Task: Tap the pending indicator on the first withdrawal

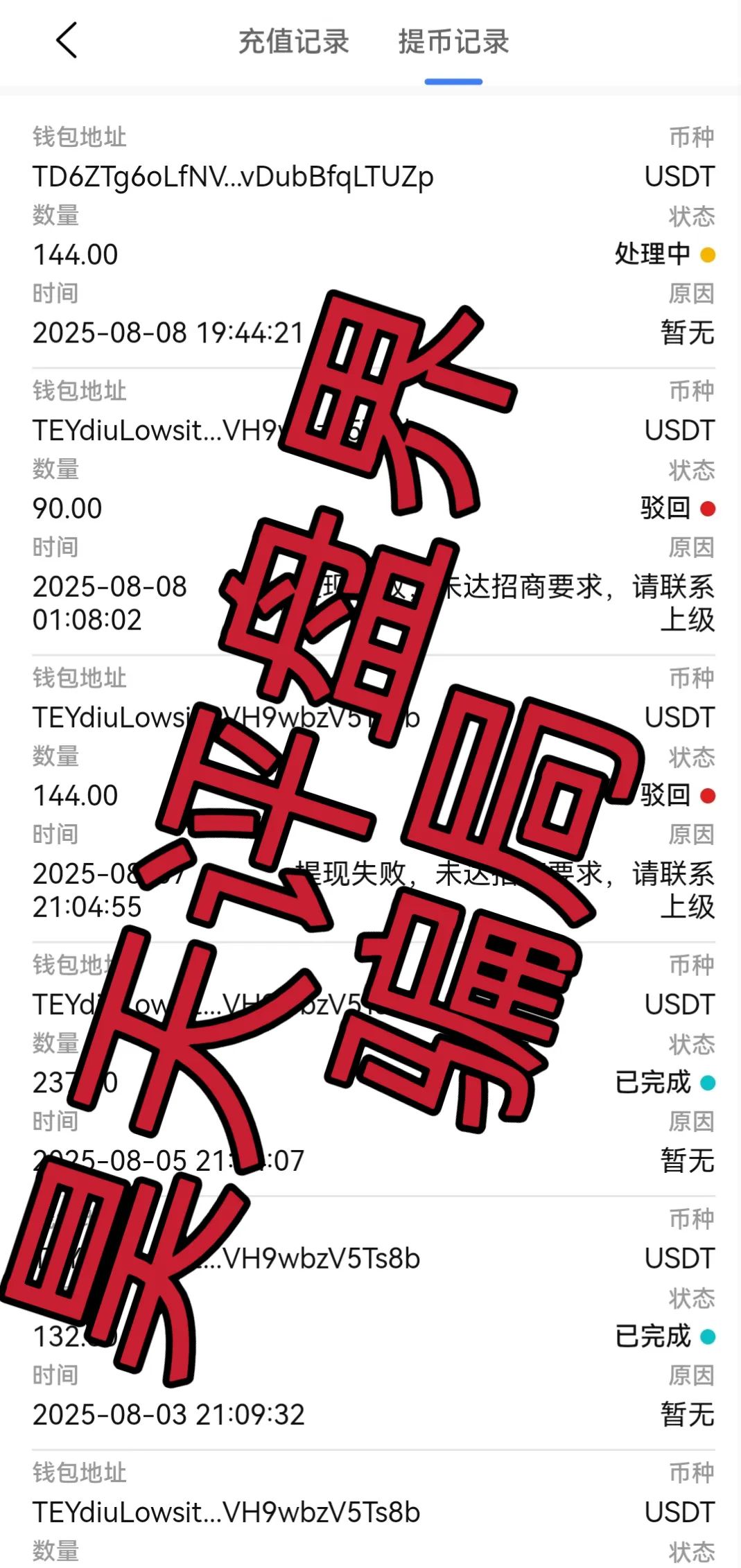Action: point(706,255)
